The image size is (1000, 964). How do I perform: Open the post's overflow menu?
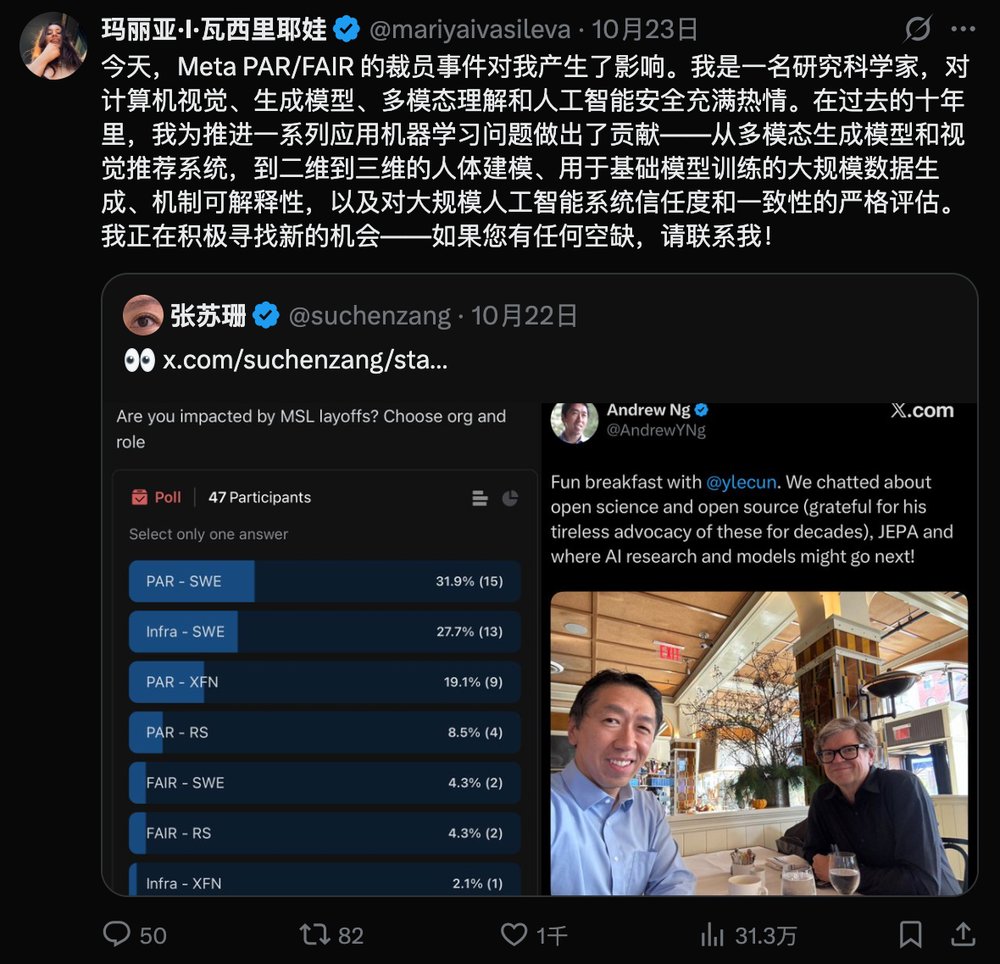click(962, 29)
